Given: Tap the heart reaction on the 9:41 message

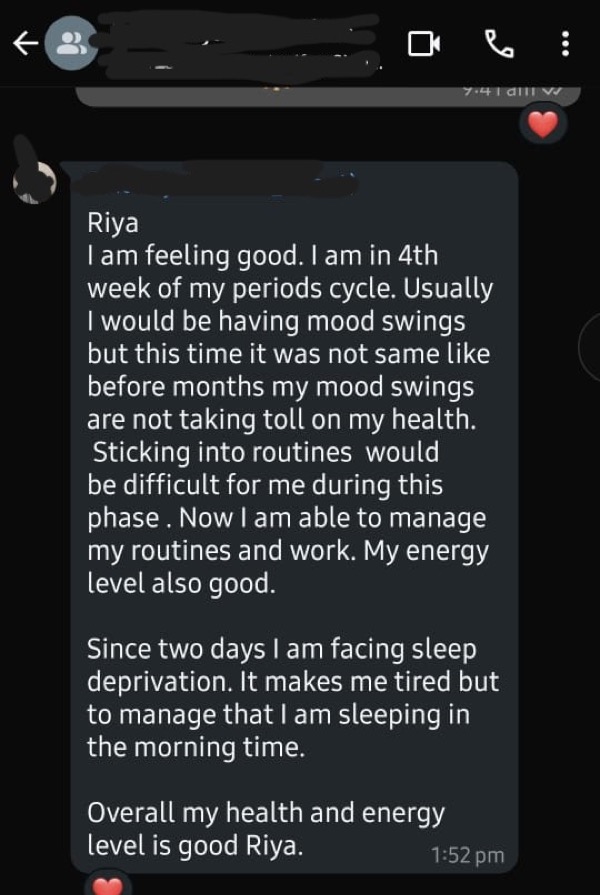Looking at the screenshot, I should click(x=541, y=125).
